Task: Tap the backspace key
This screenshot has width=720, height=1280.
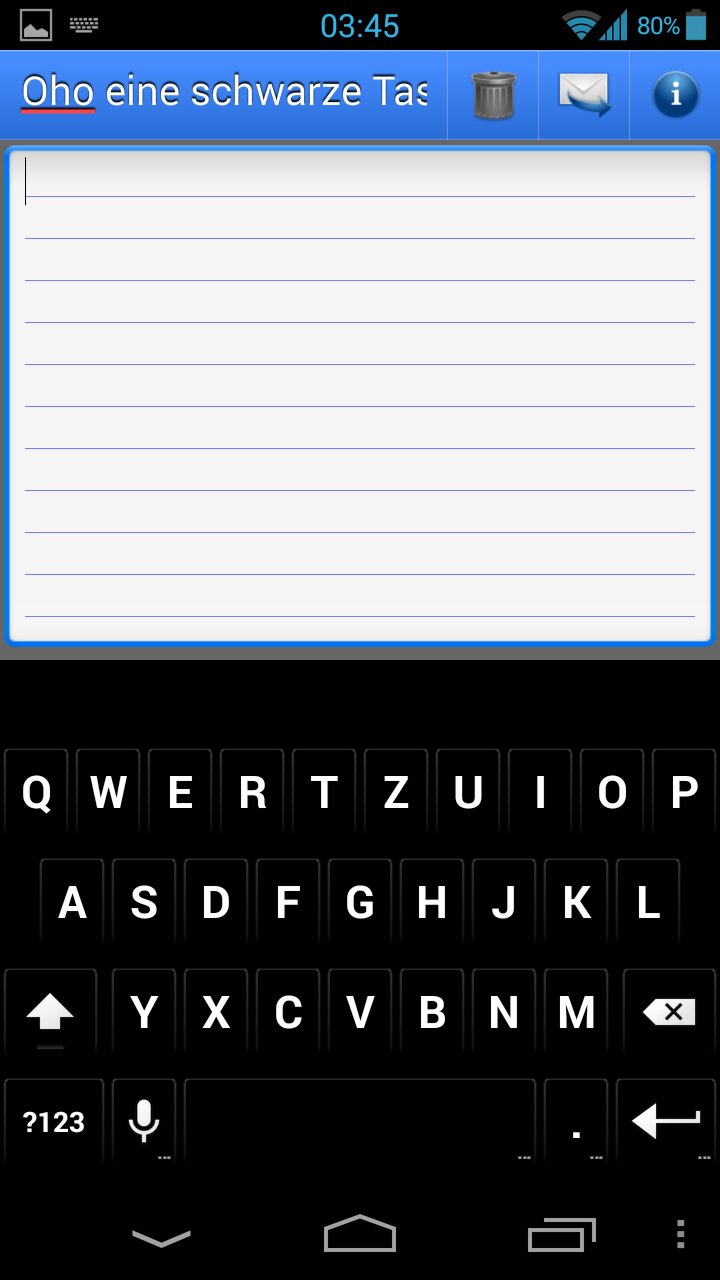Action: pyautogui.click(x=669, y=1013)
